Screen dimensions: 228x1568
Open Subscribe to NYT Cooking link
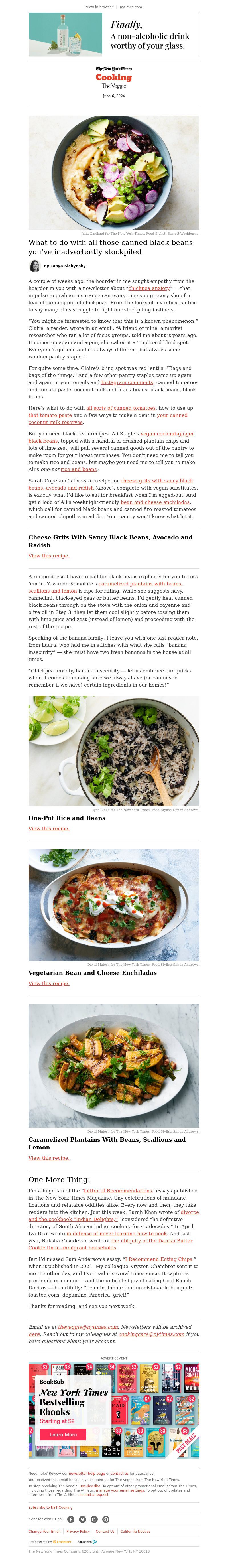coord(50,1508)
